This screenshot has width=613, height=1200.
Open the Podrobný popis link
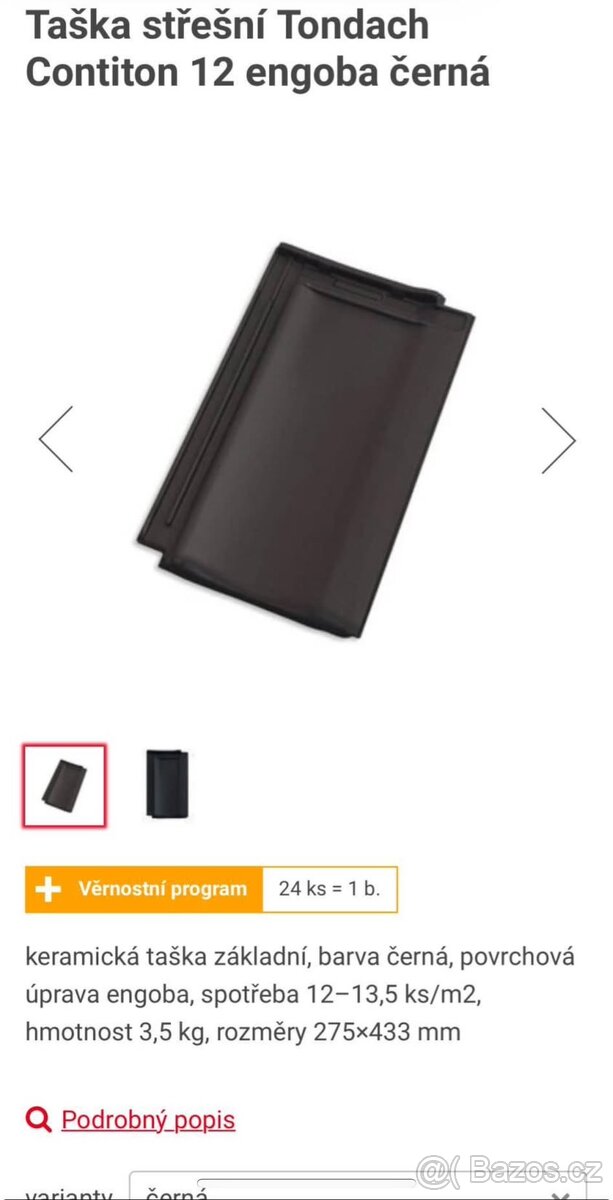click(x=147, y=1119)
